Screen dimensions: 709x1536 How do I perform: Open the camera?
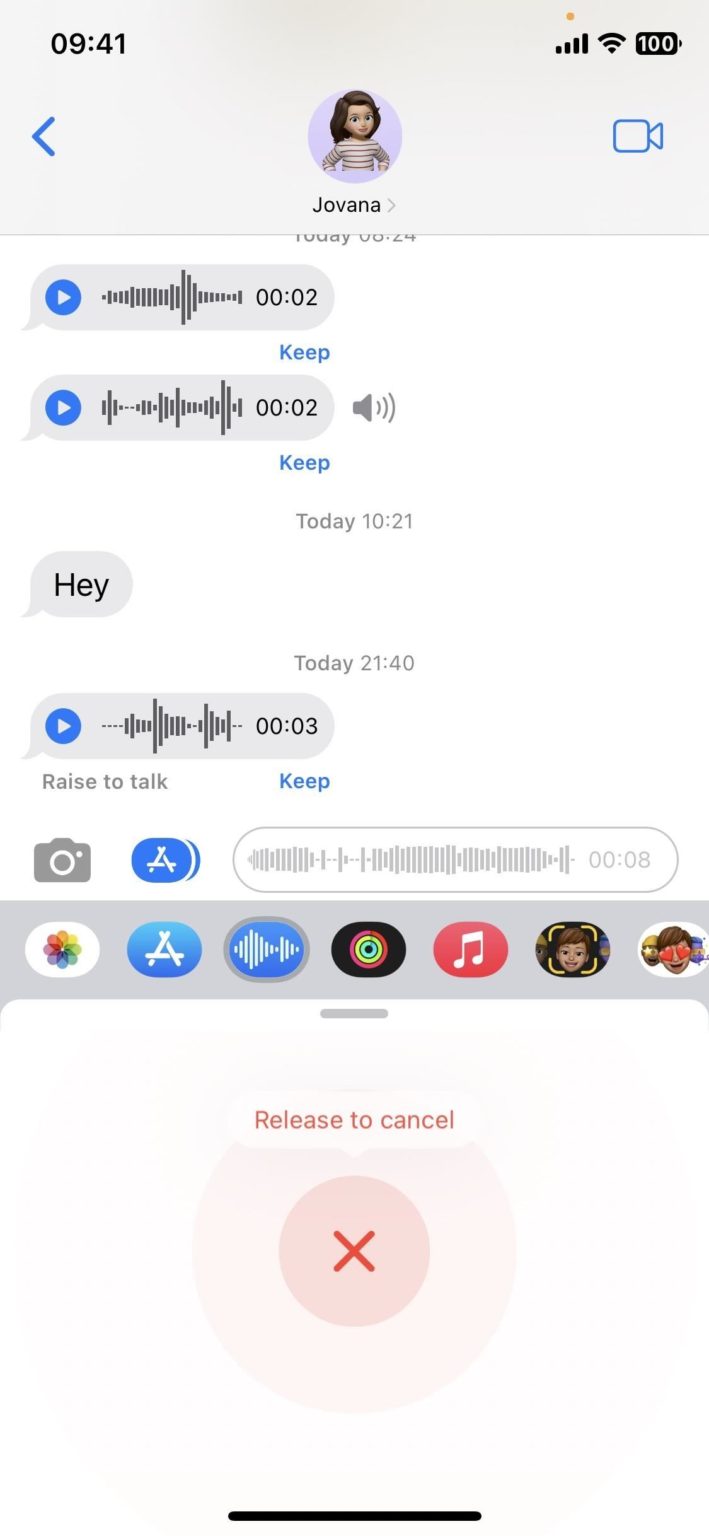click(x=62, y=860)
